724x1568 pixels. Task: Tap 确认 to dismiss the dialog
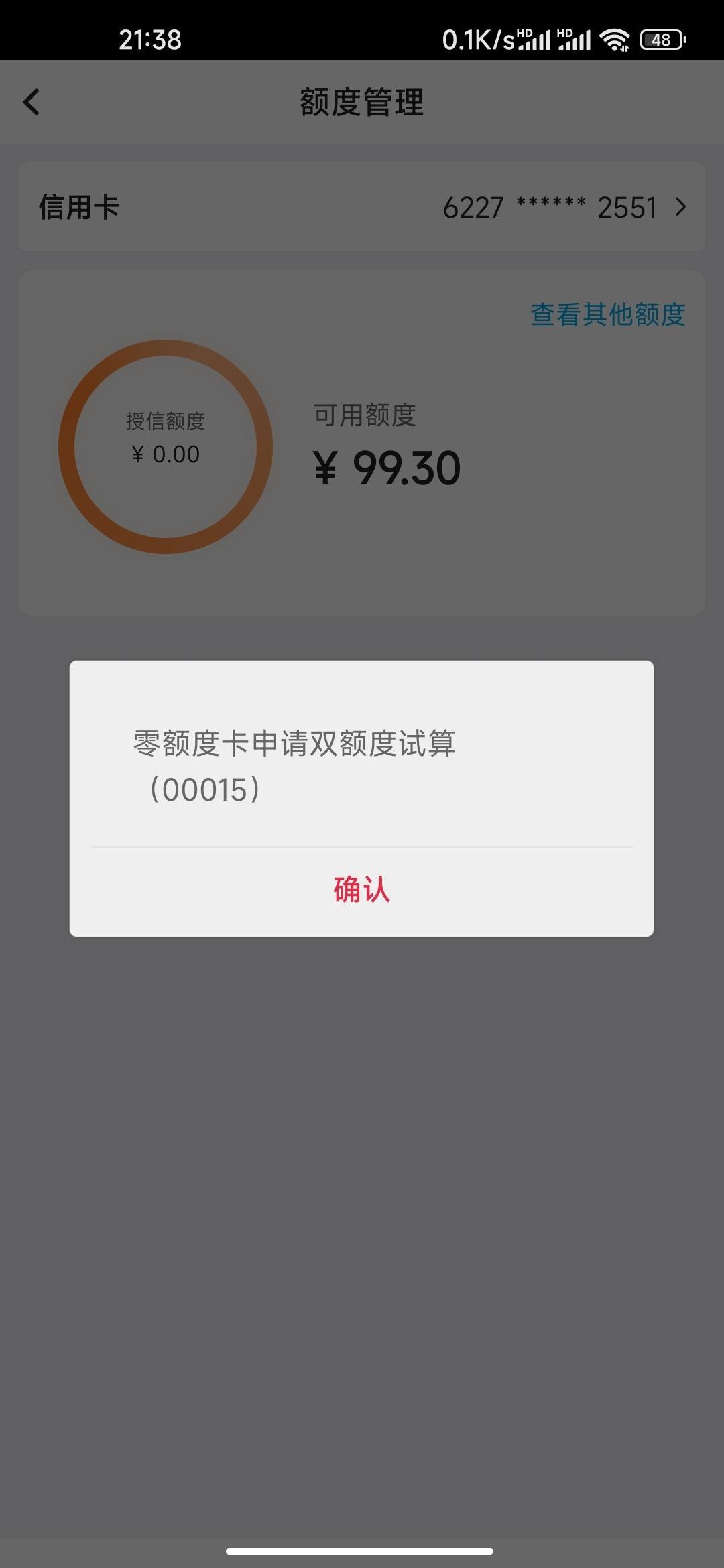click(x=361, y=891)
